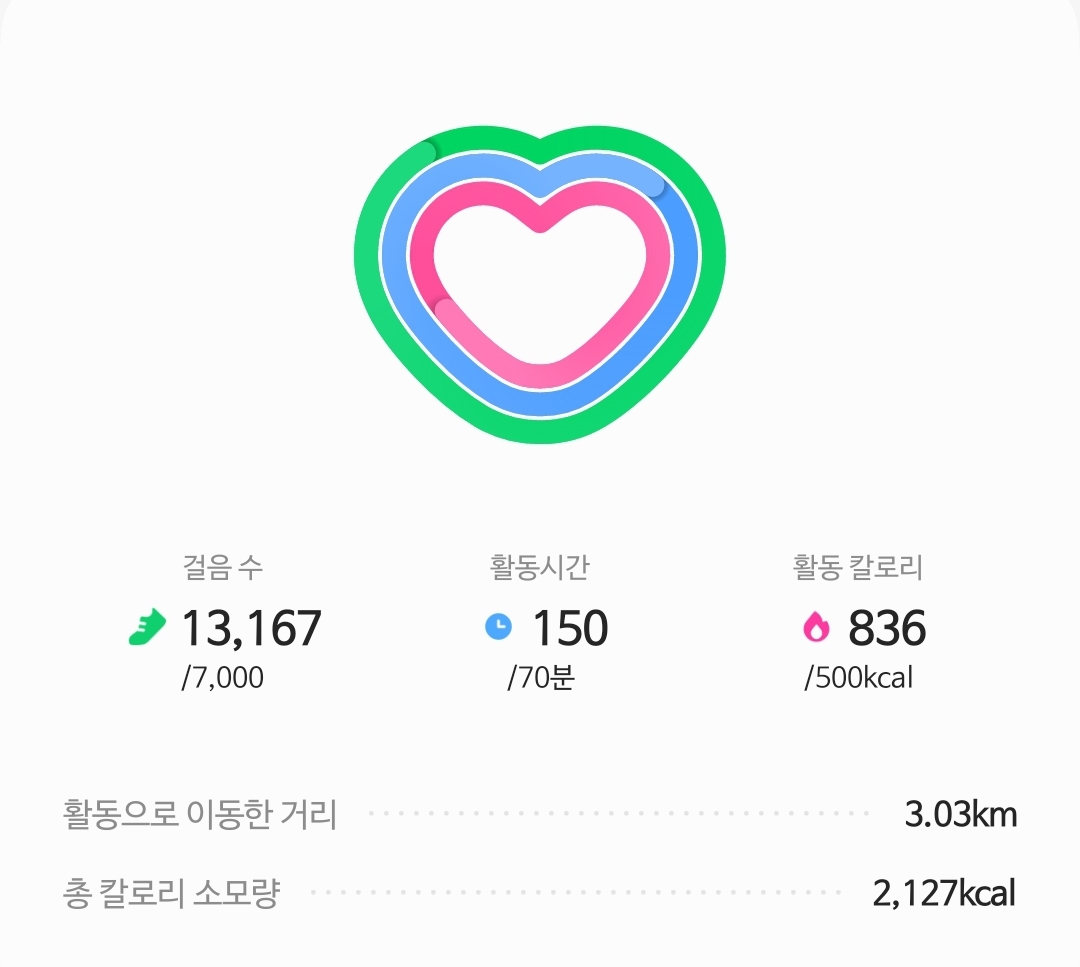This screenshot has width=1080, height=967.
Task: Open the 걸음 수 13,167 steps details
Action: tap(224, 628)
